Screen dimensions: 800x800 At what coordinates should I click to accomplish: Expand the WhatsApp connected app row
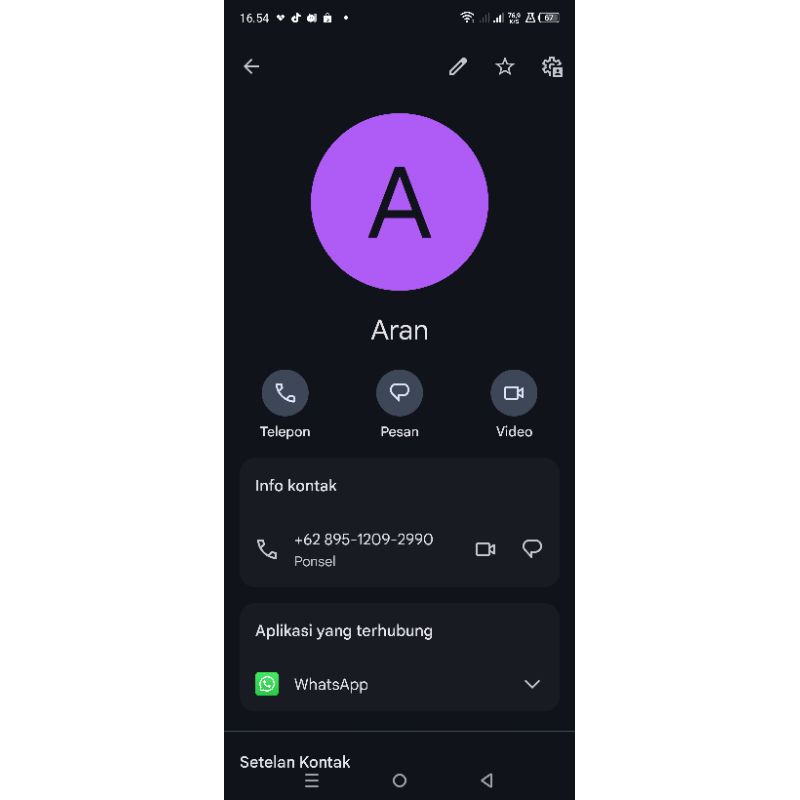tap(532, 684)
